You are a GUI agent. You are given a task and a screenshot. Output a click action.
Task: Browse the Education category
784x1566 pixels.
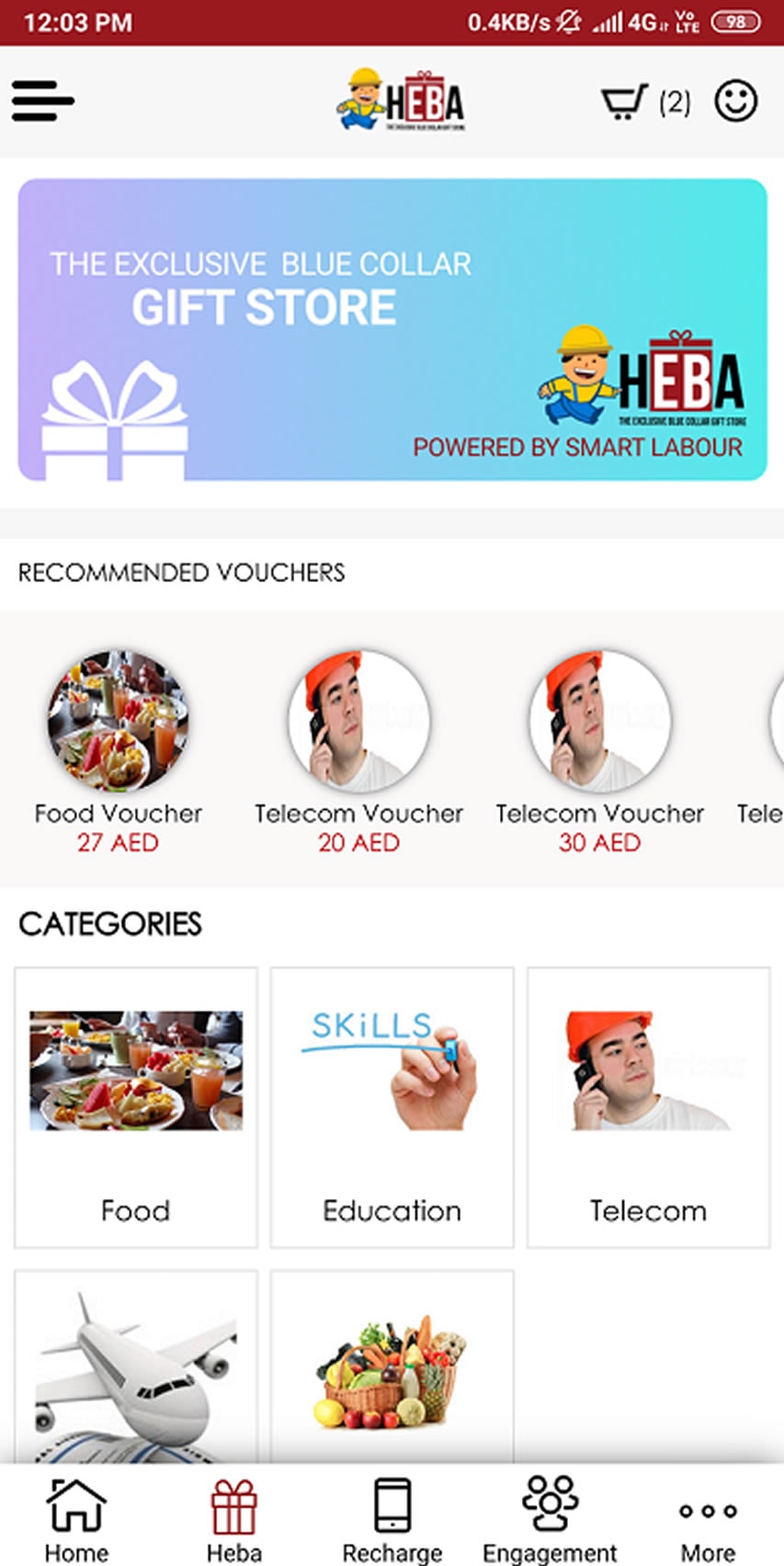click(x=392, y=1107)
